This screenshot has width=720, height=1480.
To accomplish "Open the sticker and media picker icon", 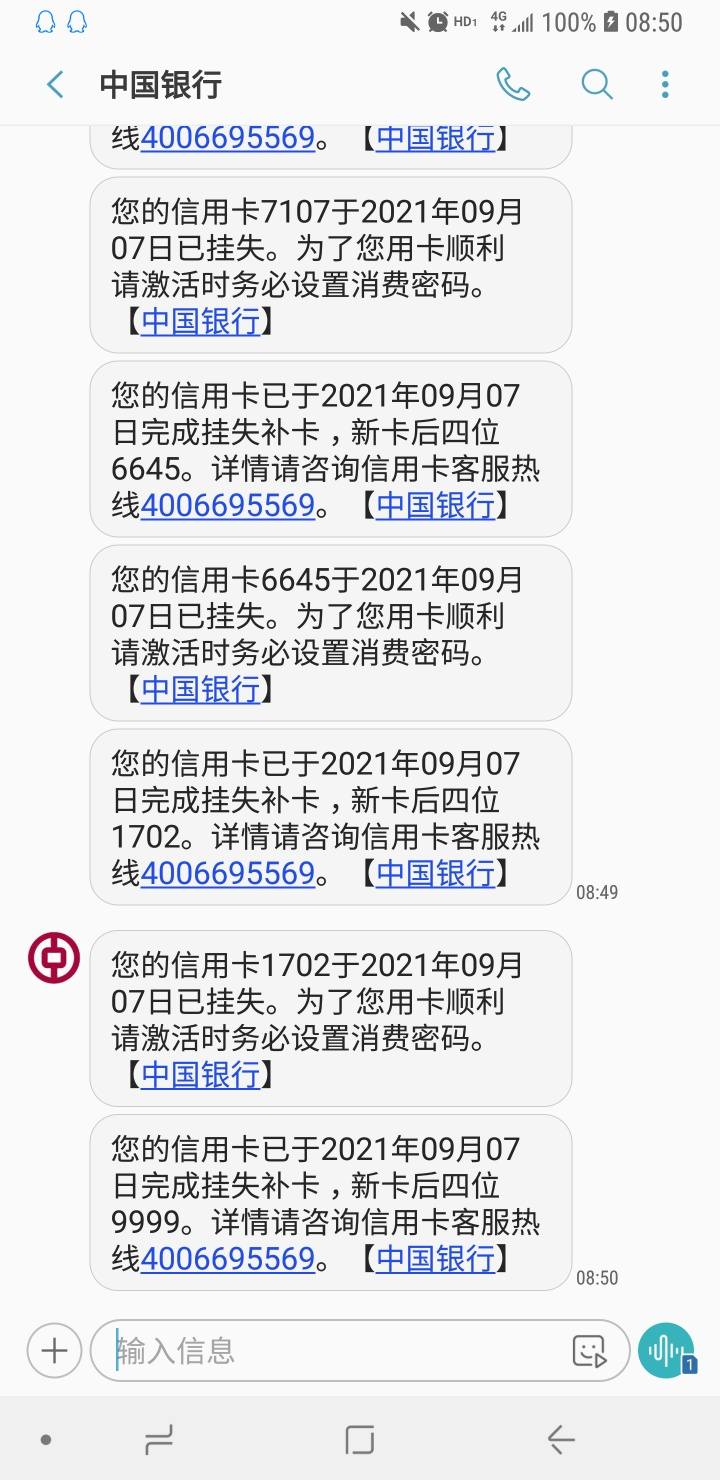I will click(590, 1352).
